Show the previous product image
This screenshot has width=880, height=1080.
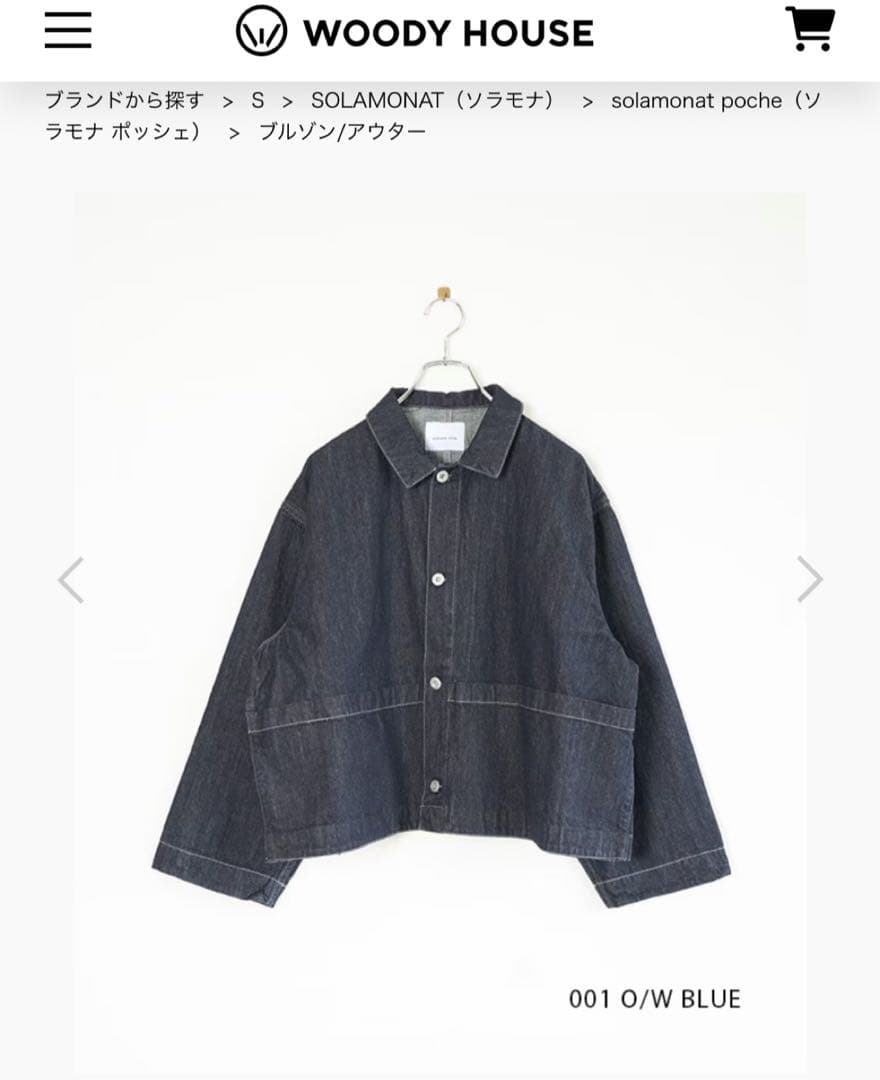(70, 580)
